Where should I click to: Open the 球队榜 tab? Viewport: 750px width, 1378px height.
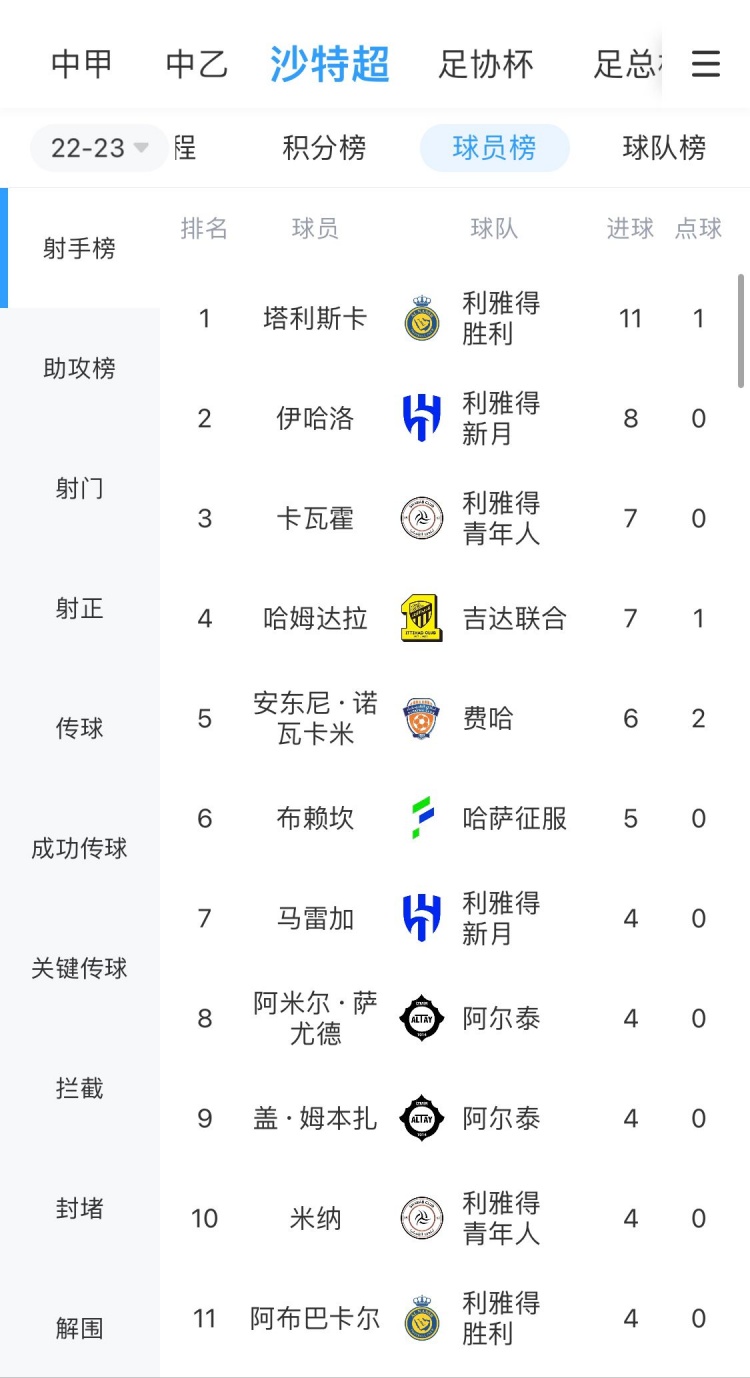(663, 148)
